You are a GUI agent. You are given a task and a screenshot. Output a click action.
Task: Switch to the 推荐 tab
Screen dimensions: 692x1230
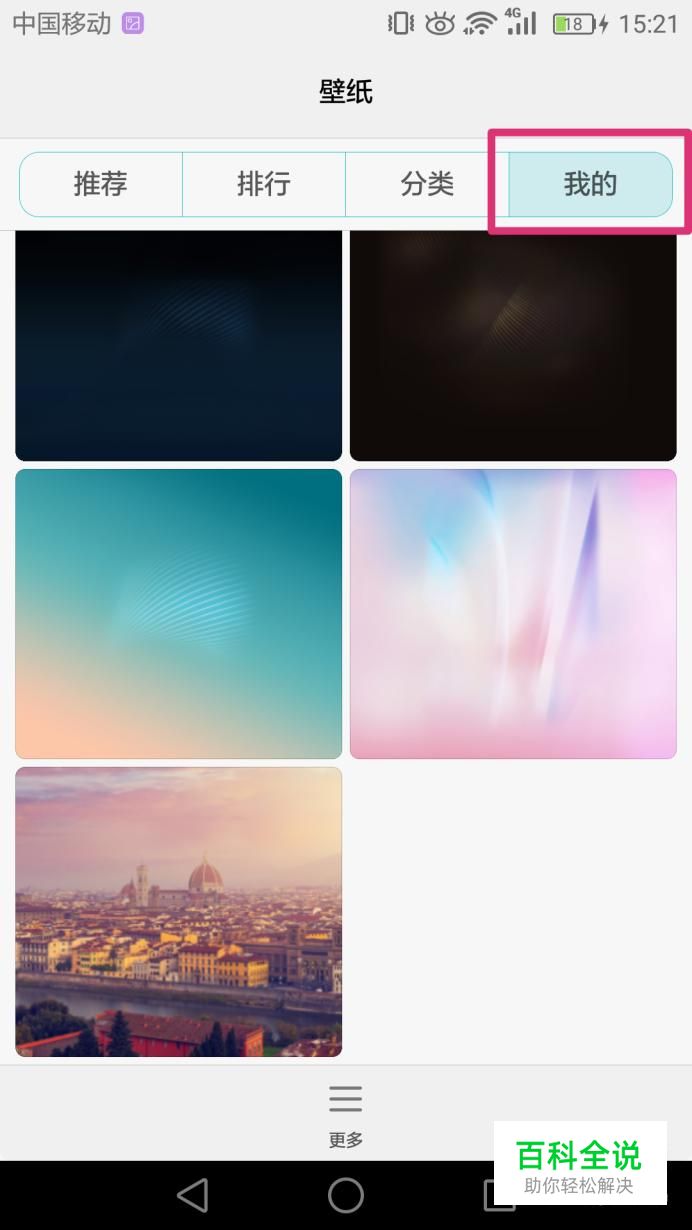coord(101,184)
